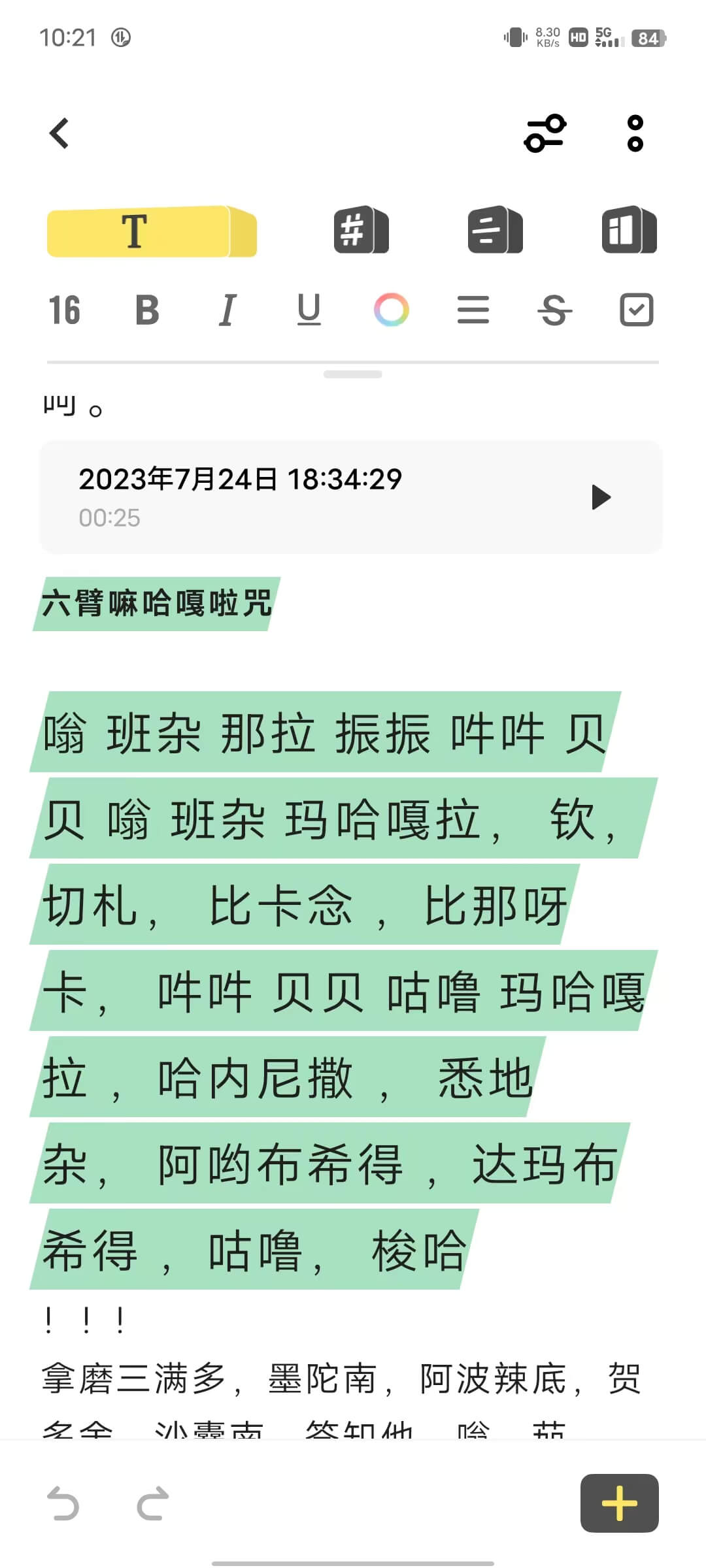The width and height of the screenshot is (706, 1568).
Task: Apply bold formatting
Action: pos(147,310)
